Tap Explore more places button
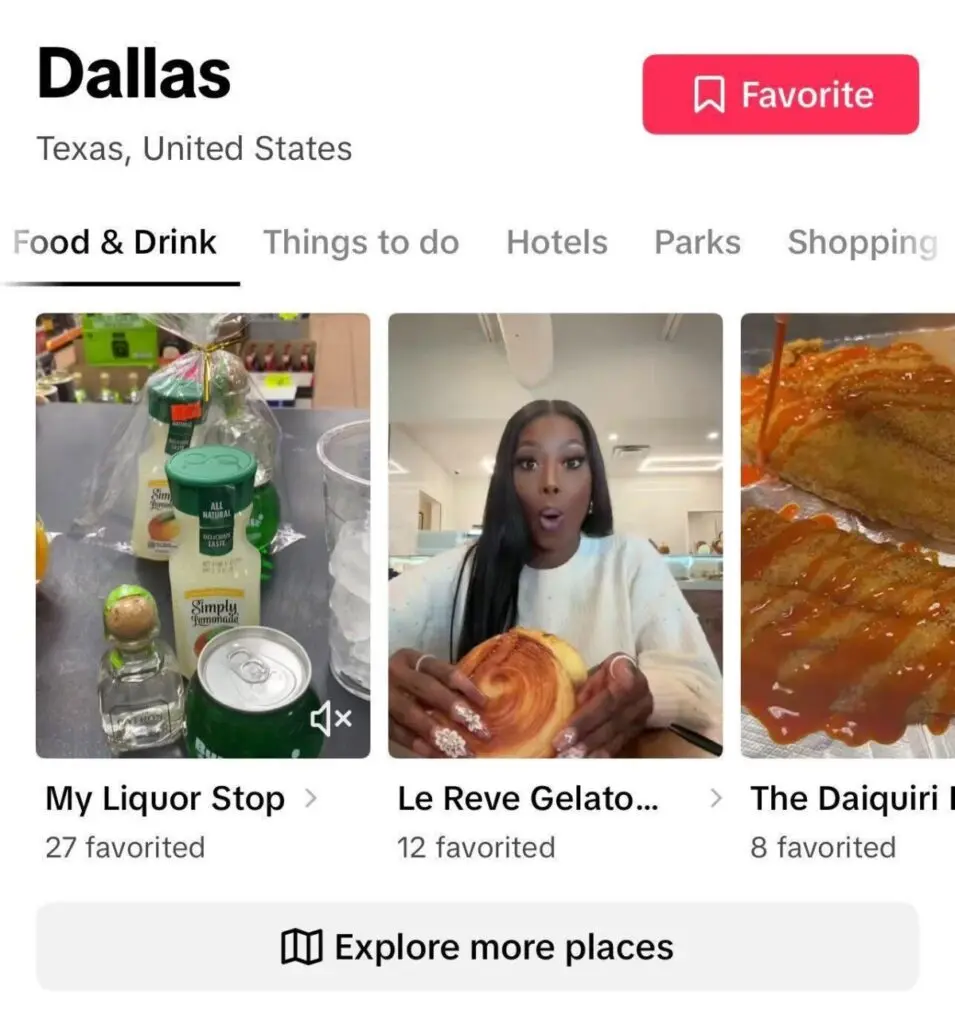Screen dimensions: 955x1024 477,947
